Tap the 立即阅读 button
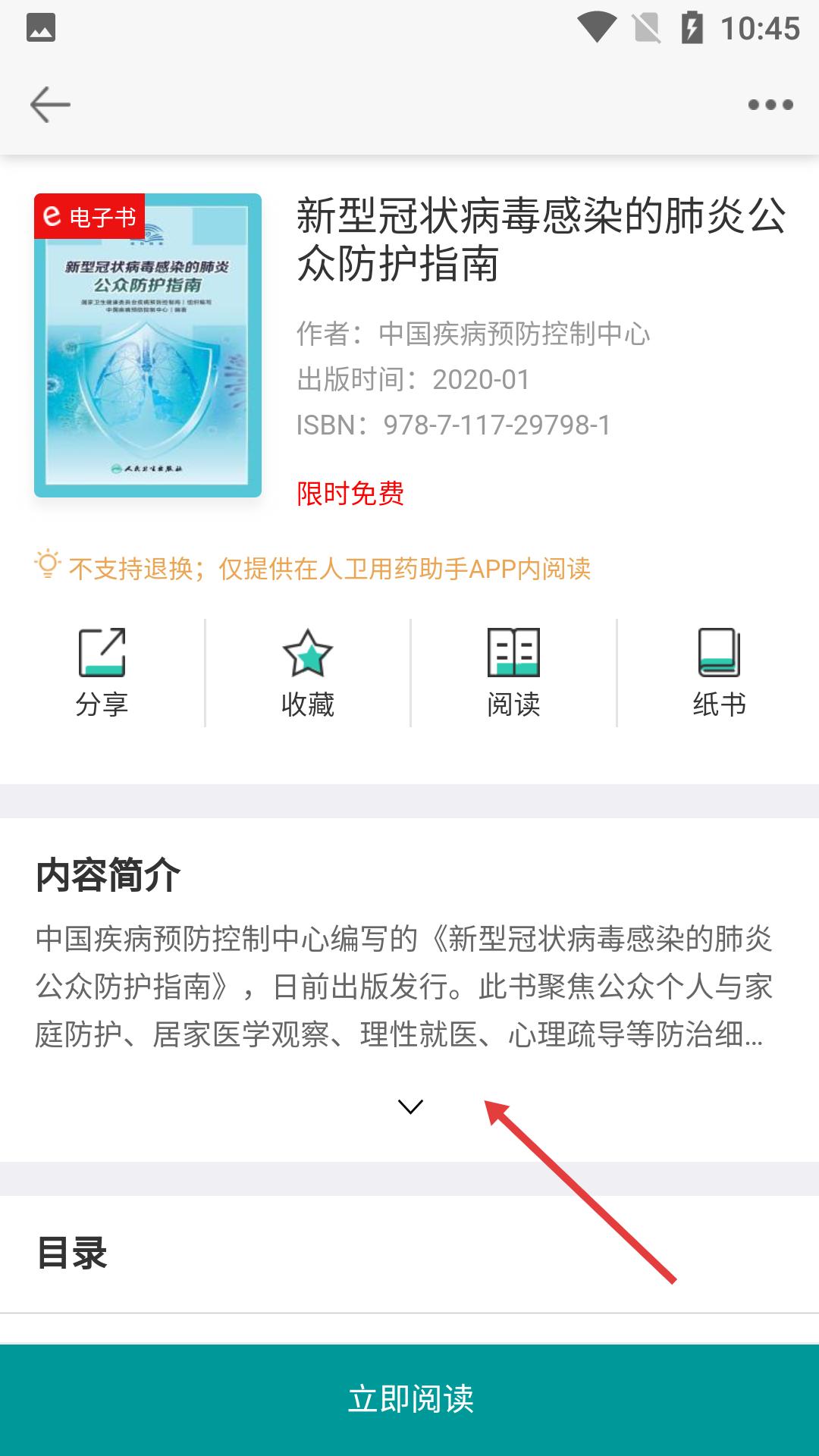Screen dimensions: 819x1456 [x=409, y=1399]
